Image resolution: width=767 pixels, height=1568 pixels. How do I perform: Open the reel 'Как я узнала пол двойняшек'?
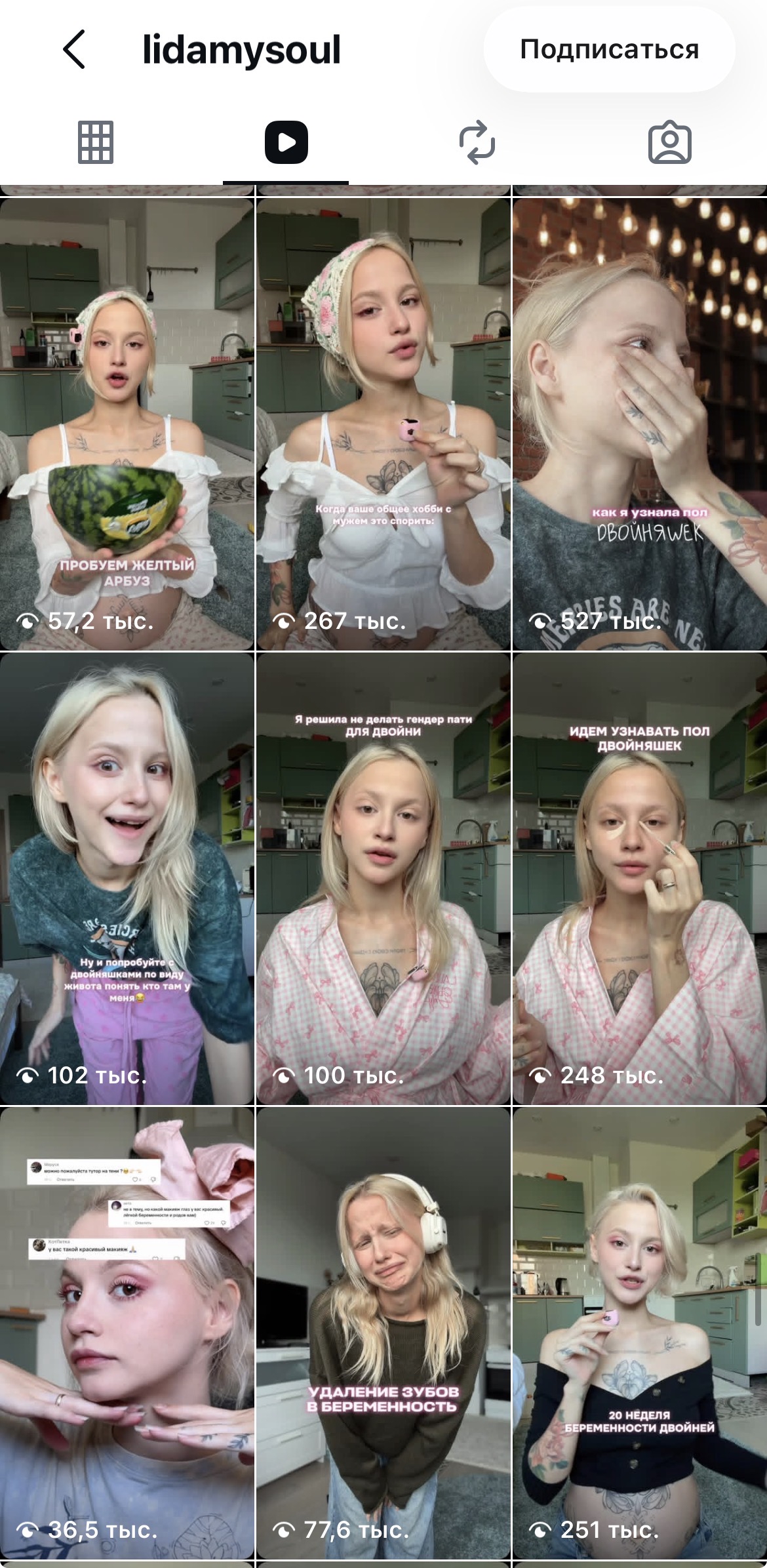tap(640, 424)
